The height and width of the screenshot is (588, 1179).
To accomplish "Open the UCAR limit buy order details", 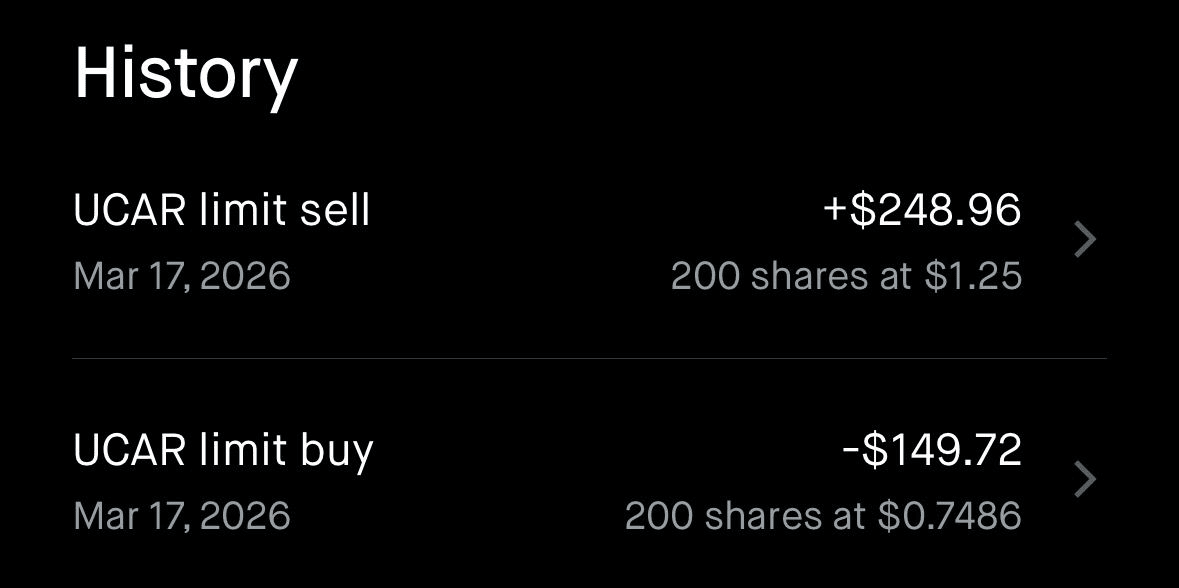I will [x=588, y=481].
